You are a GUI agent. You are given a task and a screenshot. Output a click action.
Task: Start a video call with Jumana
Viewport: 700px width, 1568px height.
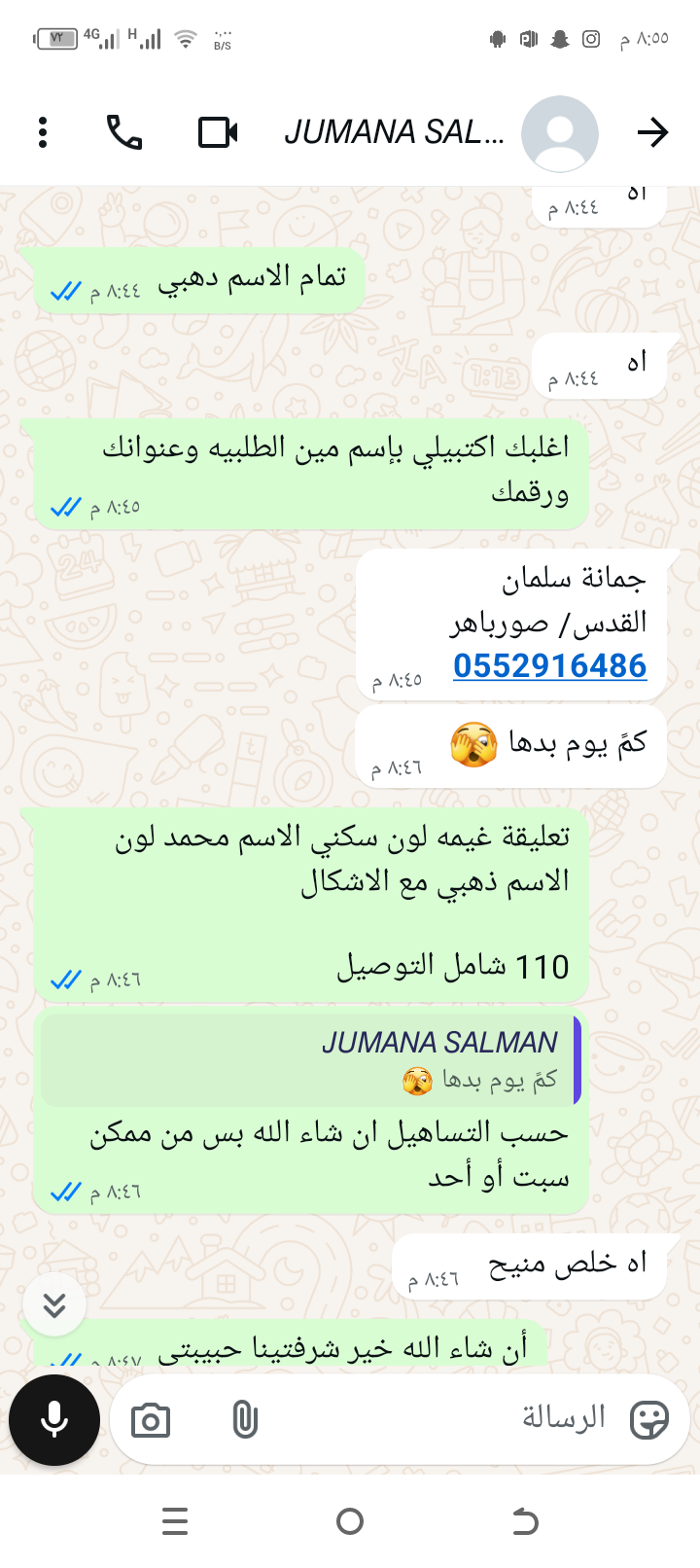(218, 132)
